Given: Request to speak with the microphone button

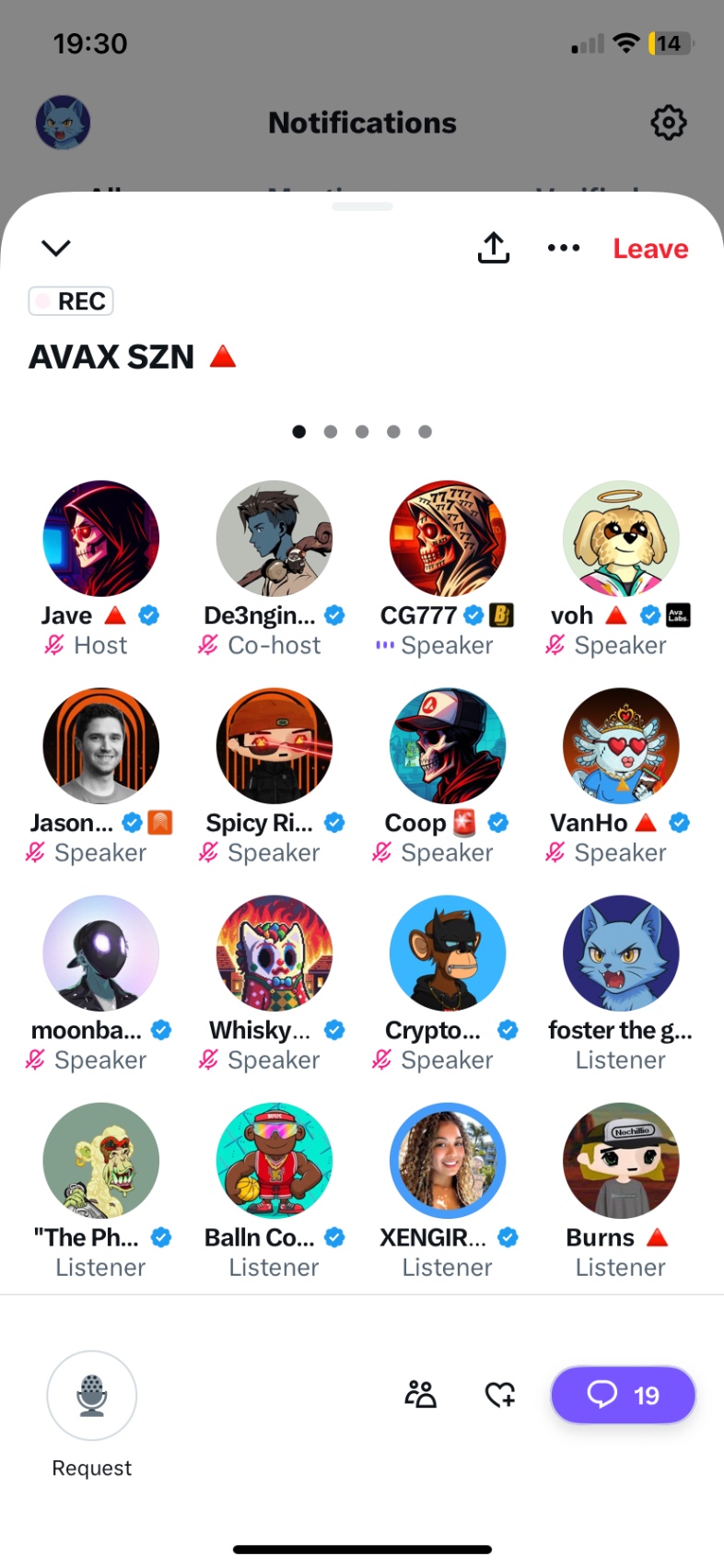Looking at the screenshot, I should (x=92, y=1395).
